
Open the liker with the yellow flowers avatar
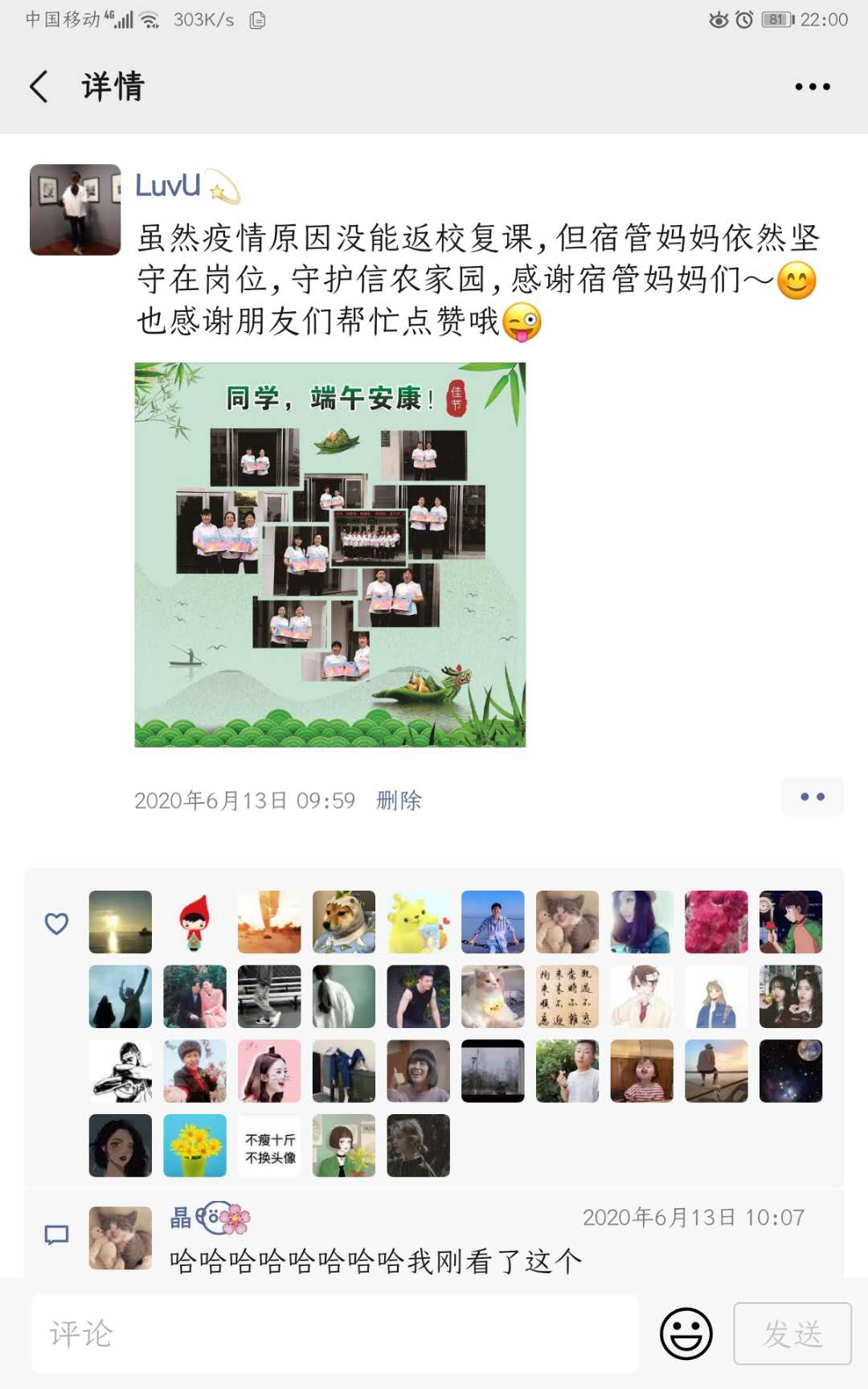[x=194, y=1146]
